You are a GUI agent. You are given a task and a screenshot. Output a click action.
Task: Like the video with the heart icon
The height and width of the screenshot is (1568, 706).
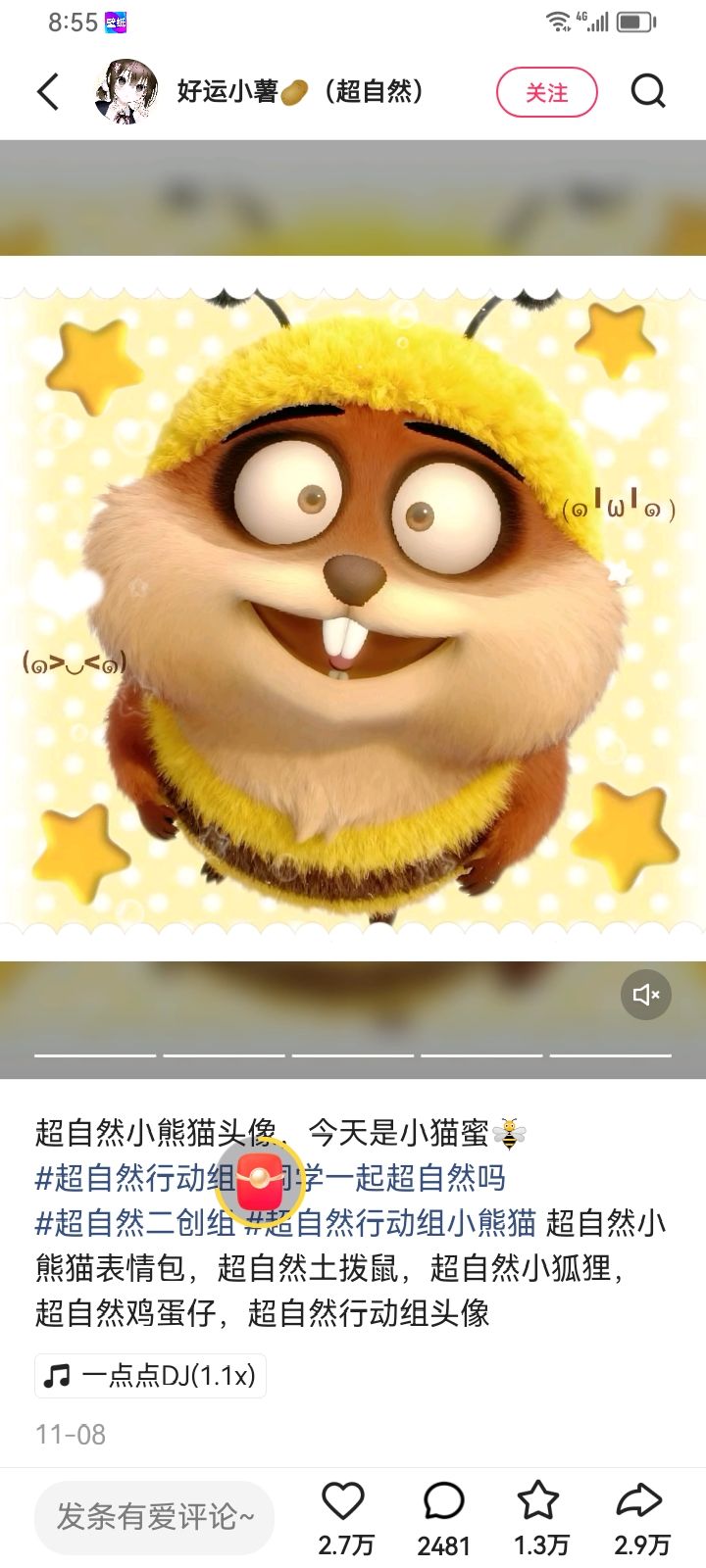[x=342, y=1499]
